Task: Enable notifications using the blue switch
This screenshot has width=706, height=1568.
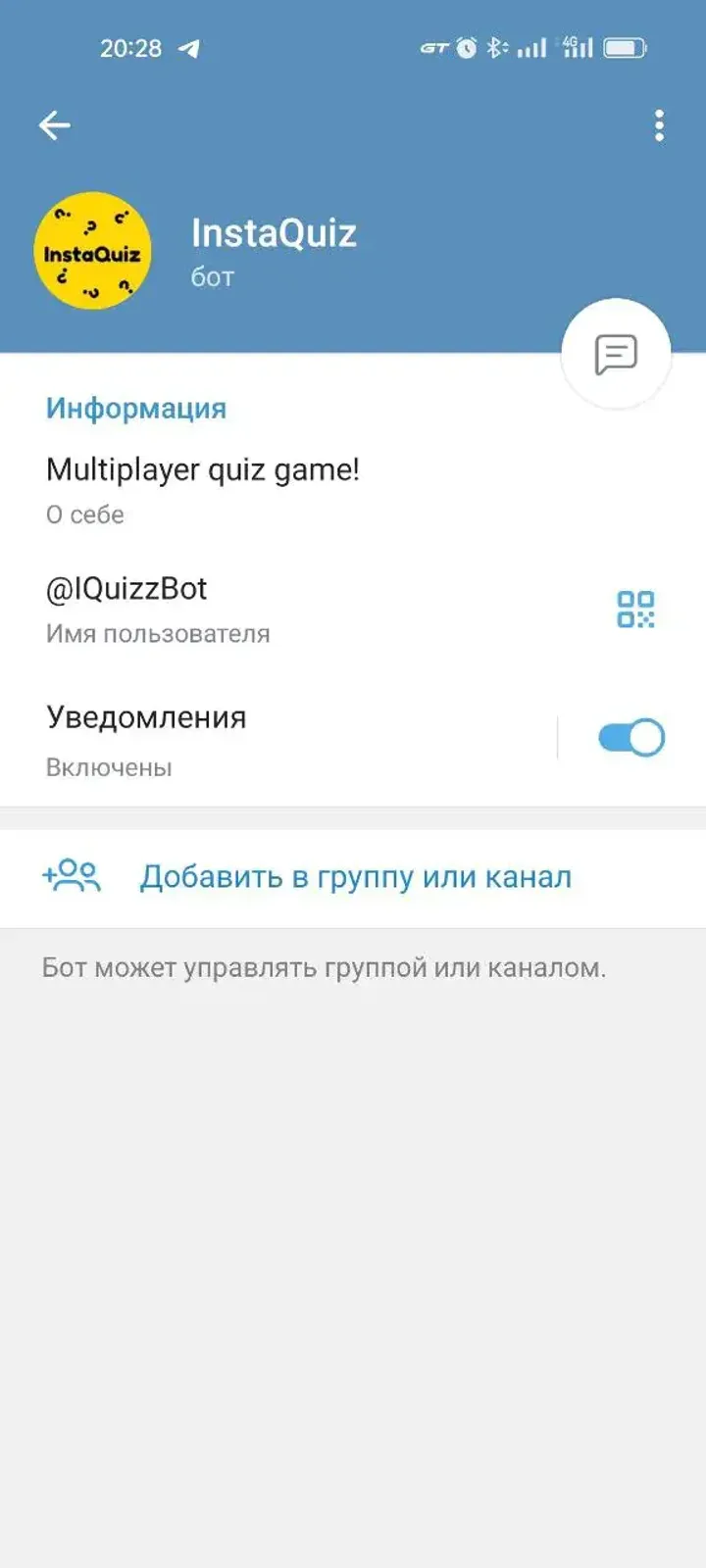Action: click(x=630, y=737)
